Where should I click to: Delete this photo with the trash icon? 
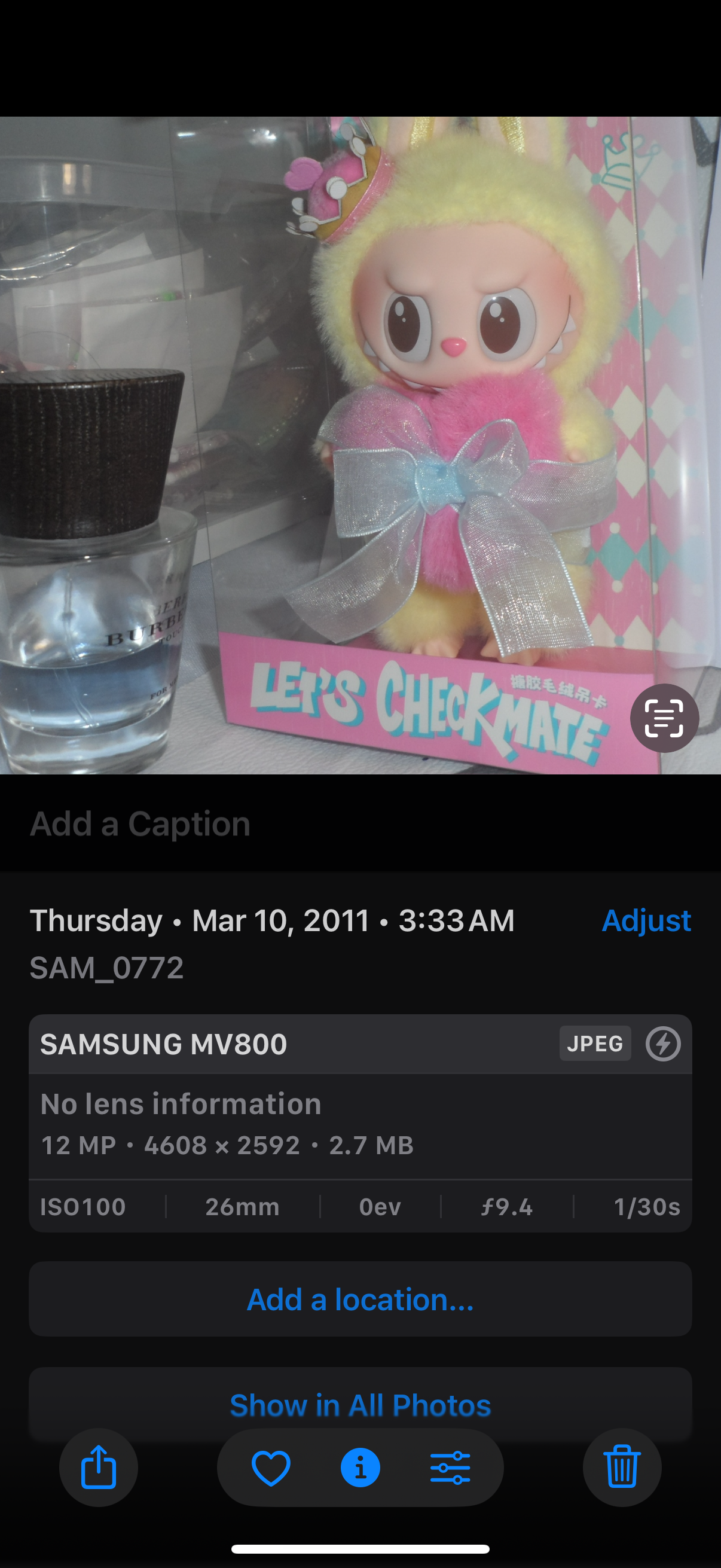click(622, 1468)
